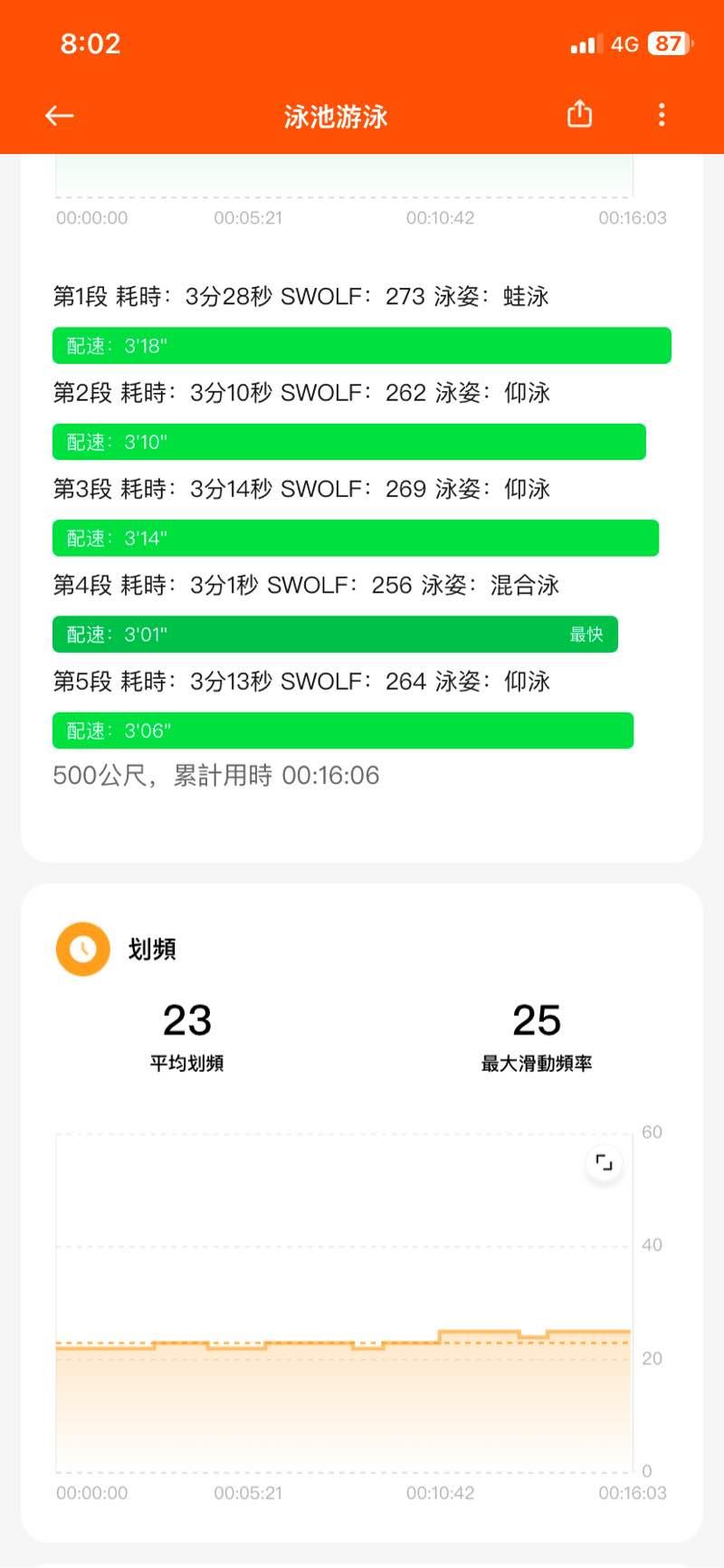Open the three-dot overflow menu
This screenshot has width=724, height=1568.
pos(662,115)
